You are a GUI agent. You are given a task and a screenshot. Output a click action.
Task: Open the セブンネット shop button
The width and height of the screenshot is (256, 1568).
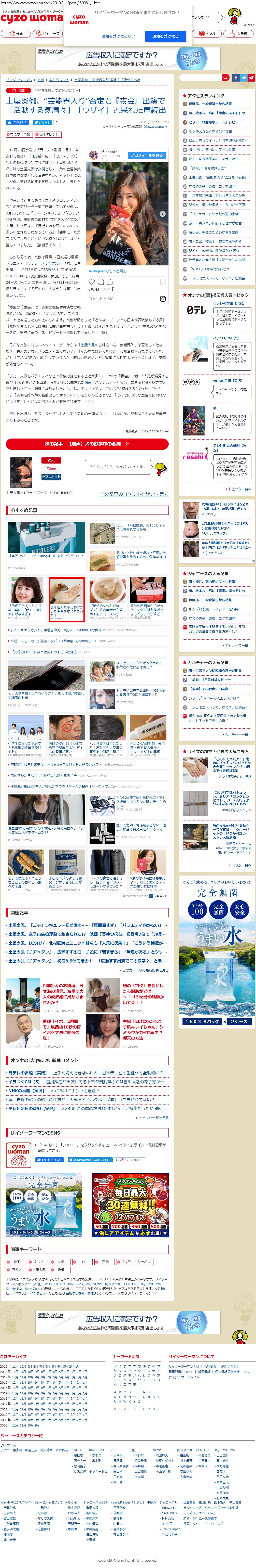tap(51, 477)
